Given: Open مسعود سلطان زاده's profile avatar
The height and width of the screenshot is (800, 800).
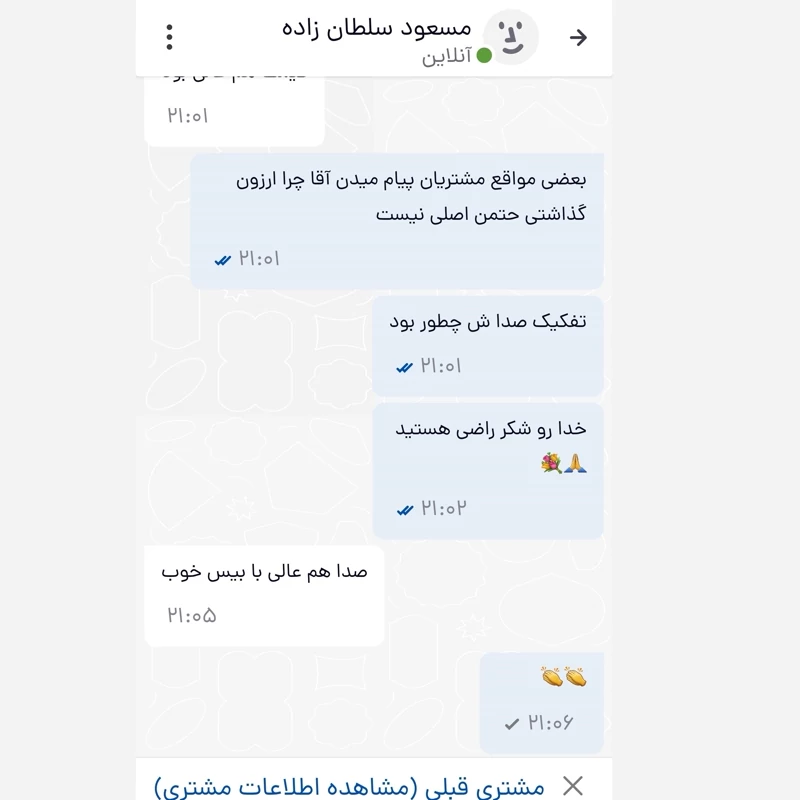Looking at the screenshot, I should [511, 38].
